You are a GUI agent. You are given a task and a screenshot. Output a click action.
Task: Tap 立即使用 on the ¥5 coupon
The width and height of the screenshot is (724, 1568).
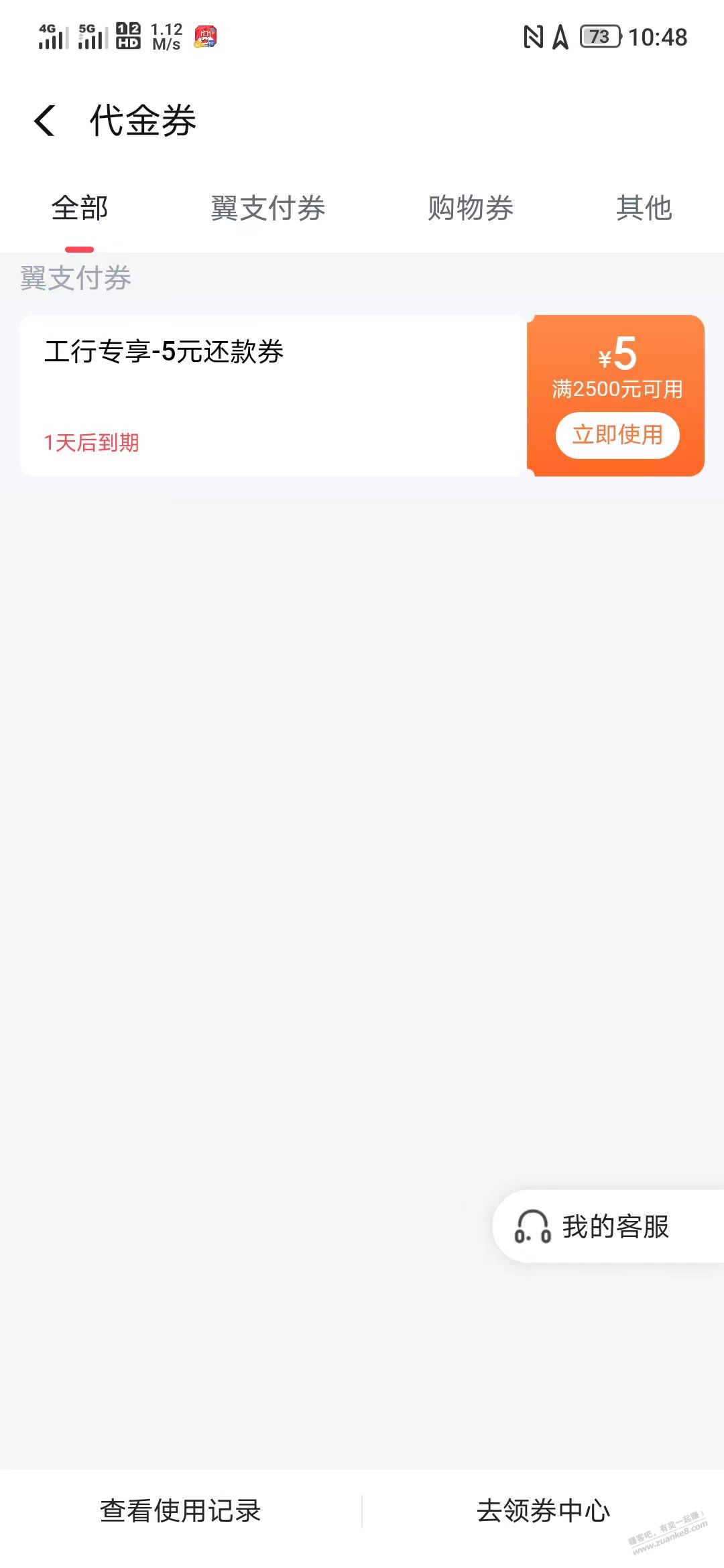[617, 436]
